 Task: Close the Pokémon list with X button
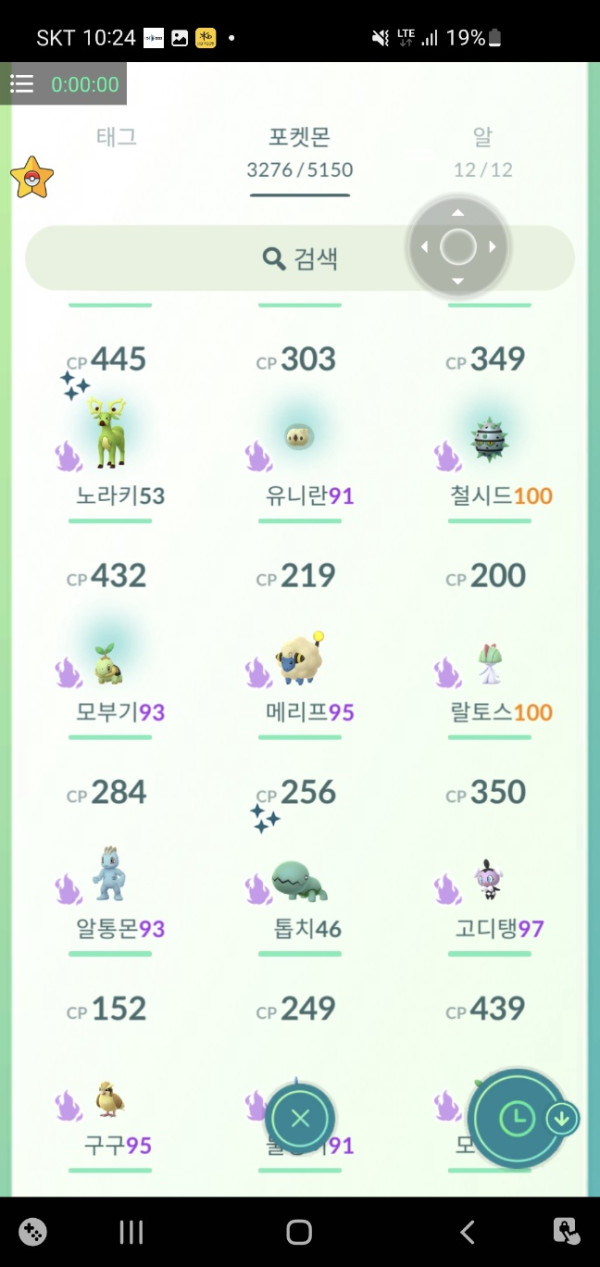(300, 1117)
